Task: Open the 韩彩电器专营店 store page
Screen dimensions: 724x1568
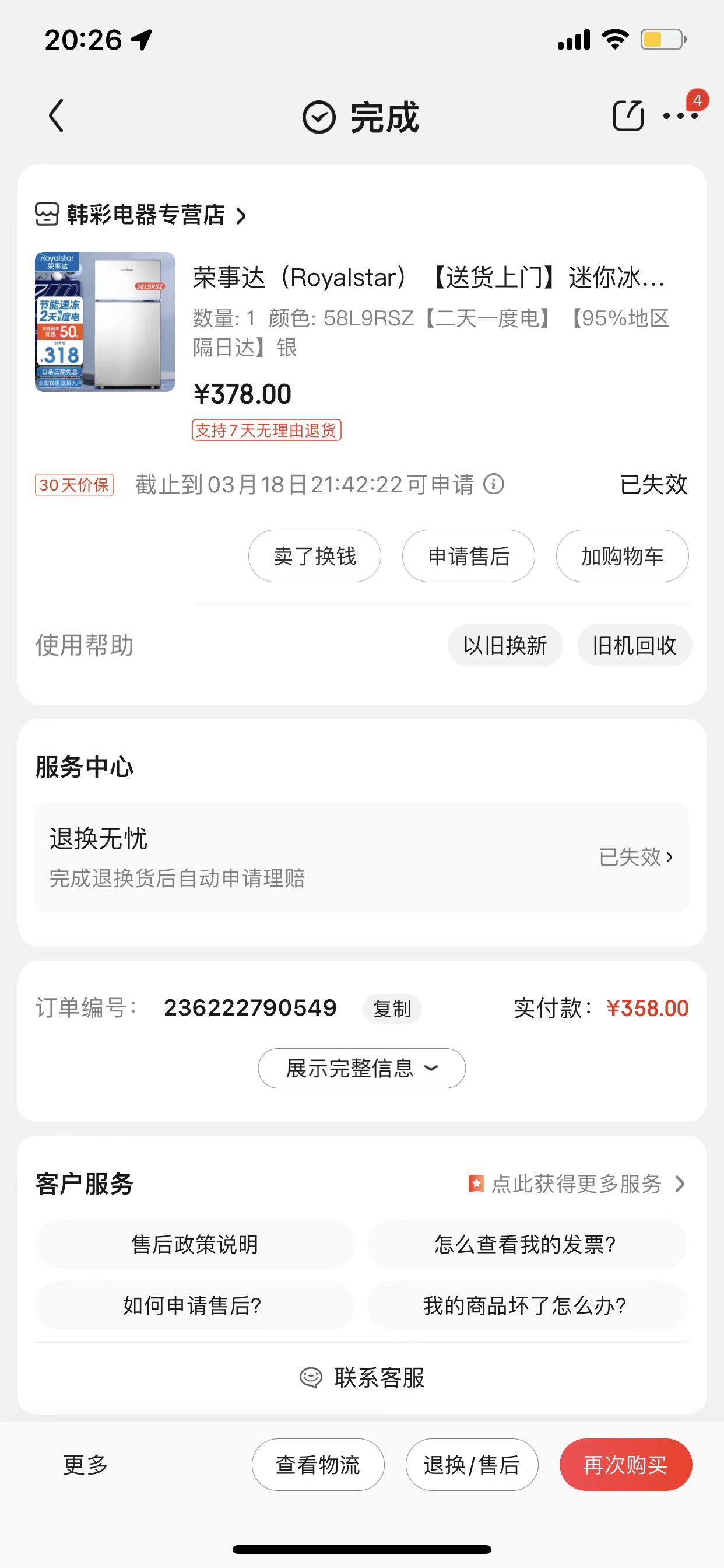Action: (141, 215)
